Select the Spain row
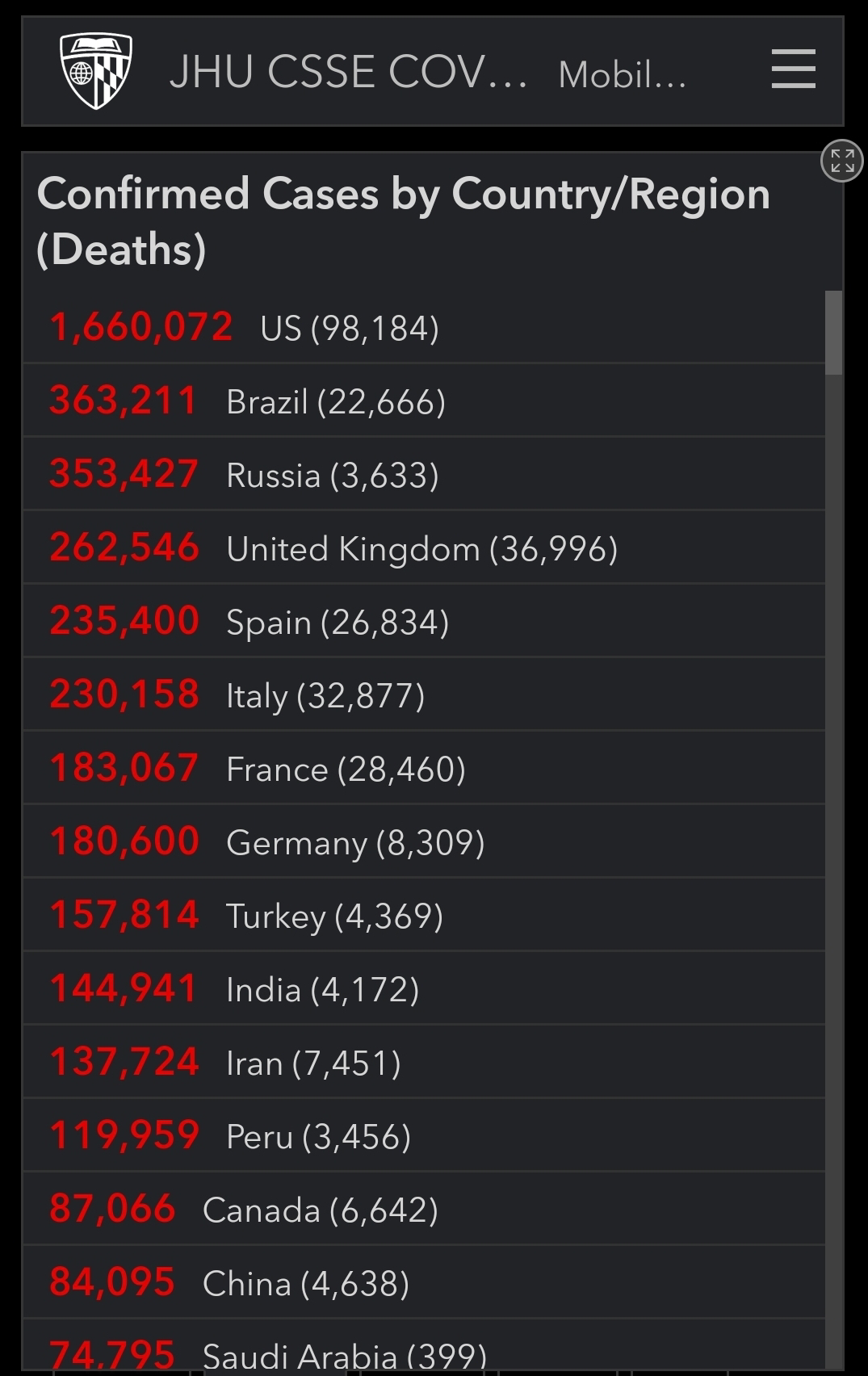Screen dimensions: 868x1376 point(424,621)
